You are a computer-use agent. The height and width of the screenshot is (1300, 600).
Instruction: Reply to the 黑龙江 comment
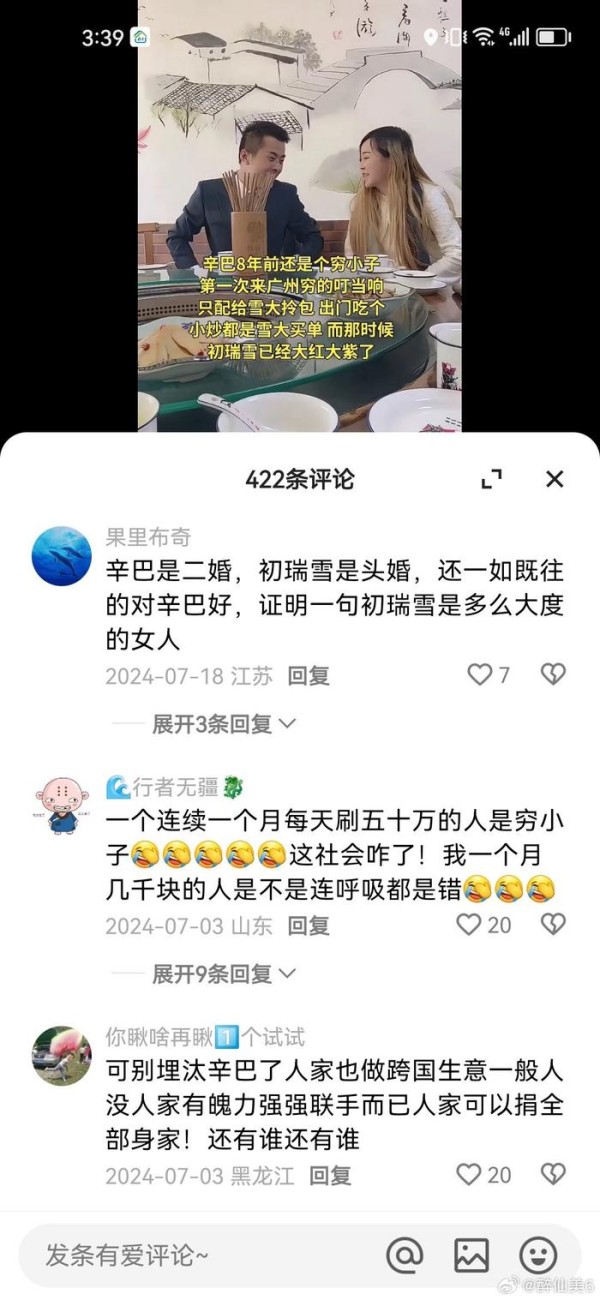[330, 1175]
